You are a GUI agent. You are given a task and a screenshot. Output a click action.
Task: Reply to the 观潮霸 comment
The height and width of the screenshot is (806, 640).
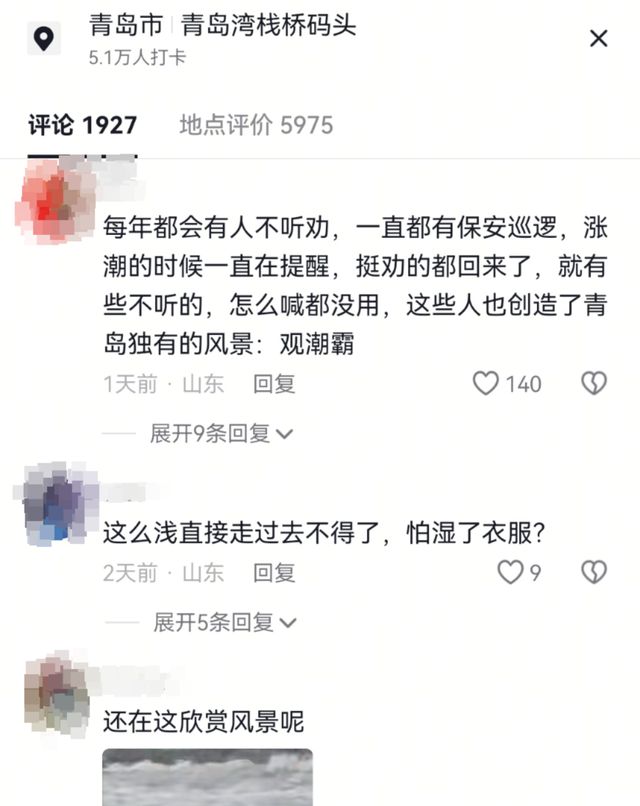pos(274,383)
